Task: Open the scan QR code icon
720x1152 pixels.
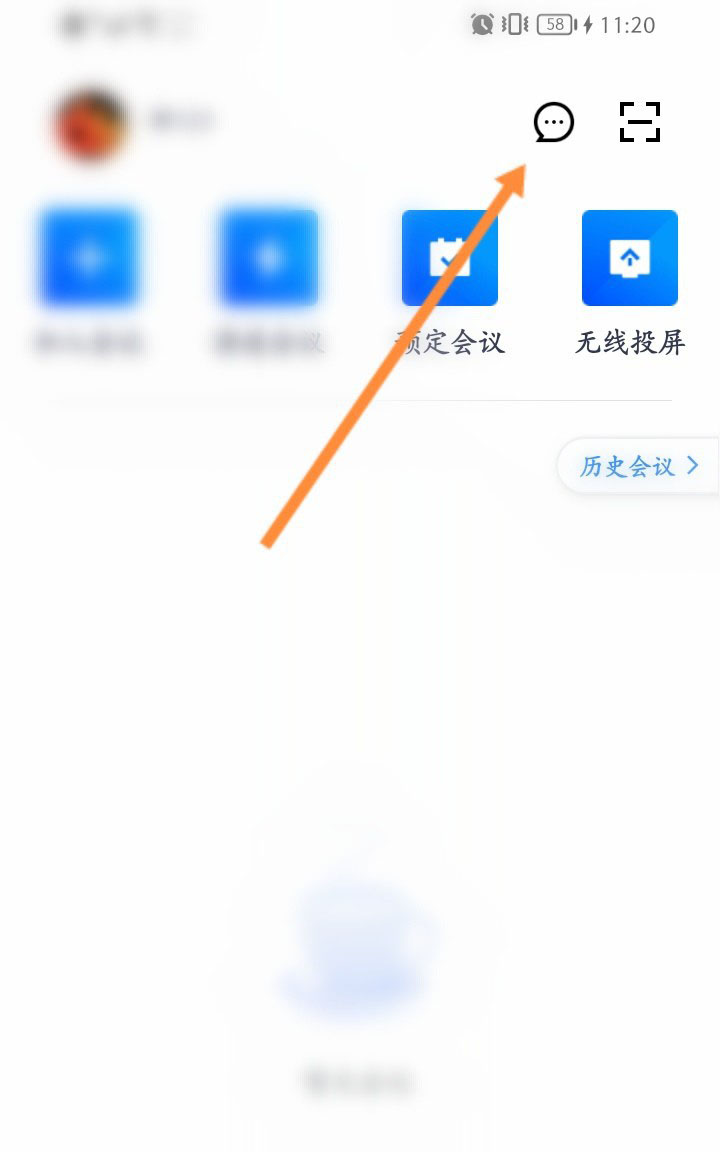Action: (640, 122)
